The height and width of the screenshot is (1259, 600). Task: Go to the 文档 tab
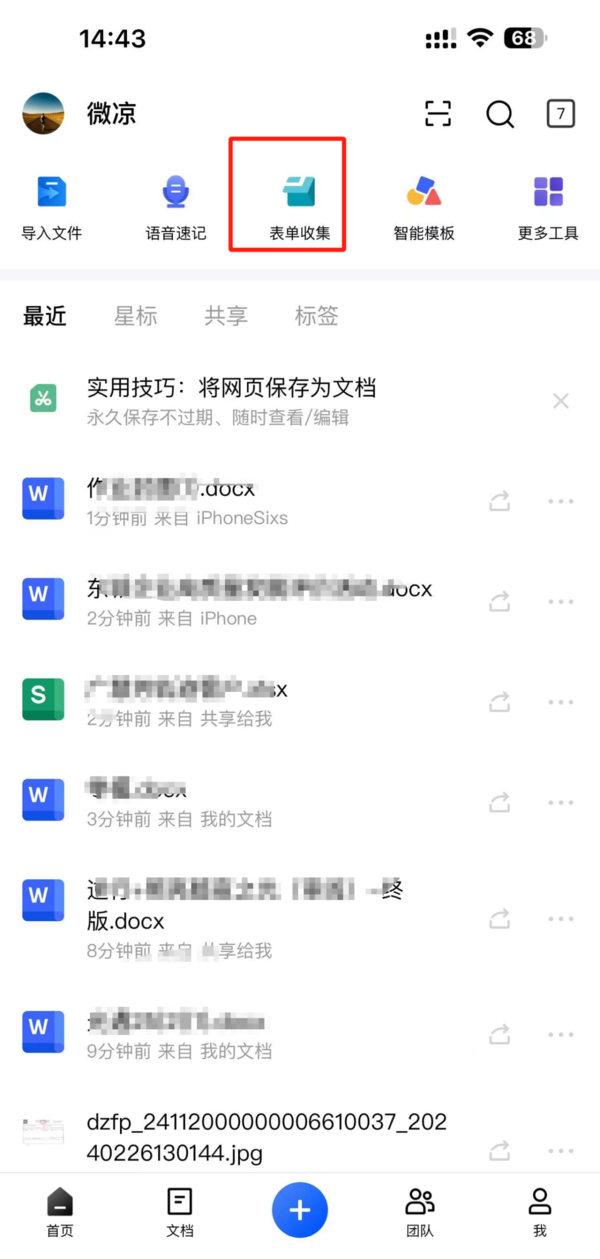(180, 1212)
